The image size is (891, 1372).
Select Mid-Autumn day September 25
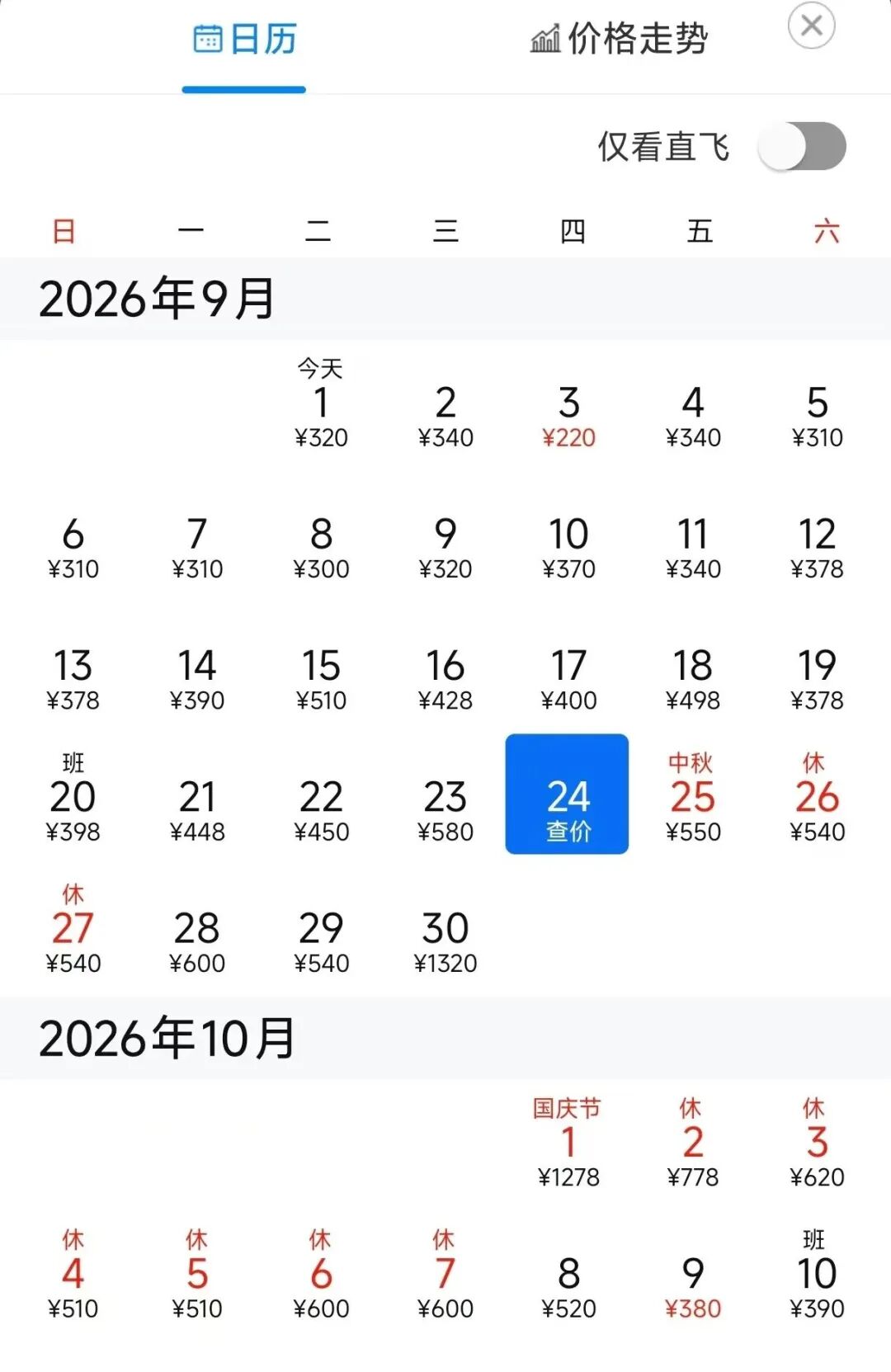[693, 797]
